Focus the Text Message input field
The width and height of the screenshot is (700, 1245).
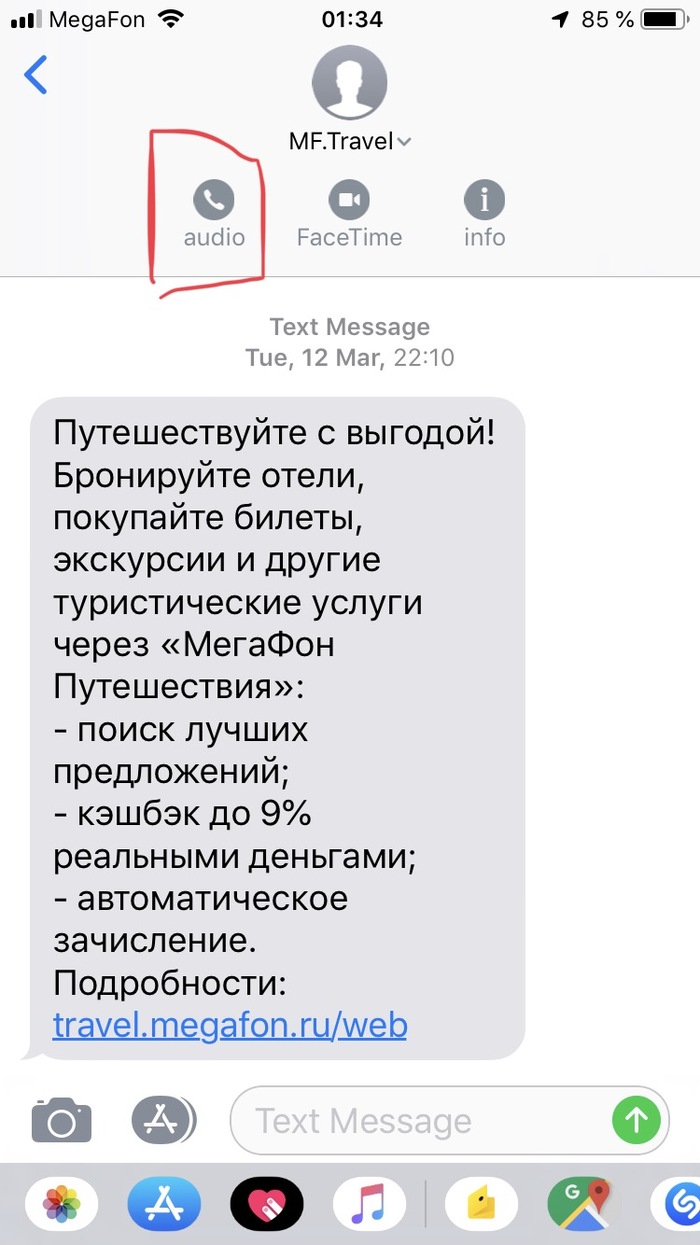(420, 1121)
